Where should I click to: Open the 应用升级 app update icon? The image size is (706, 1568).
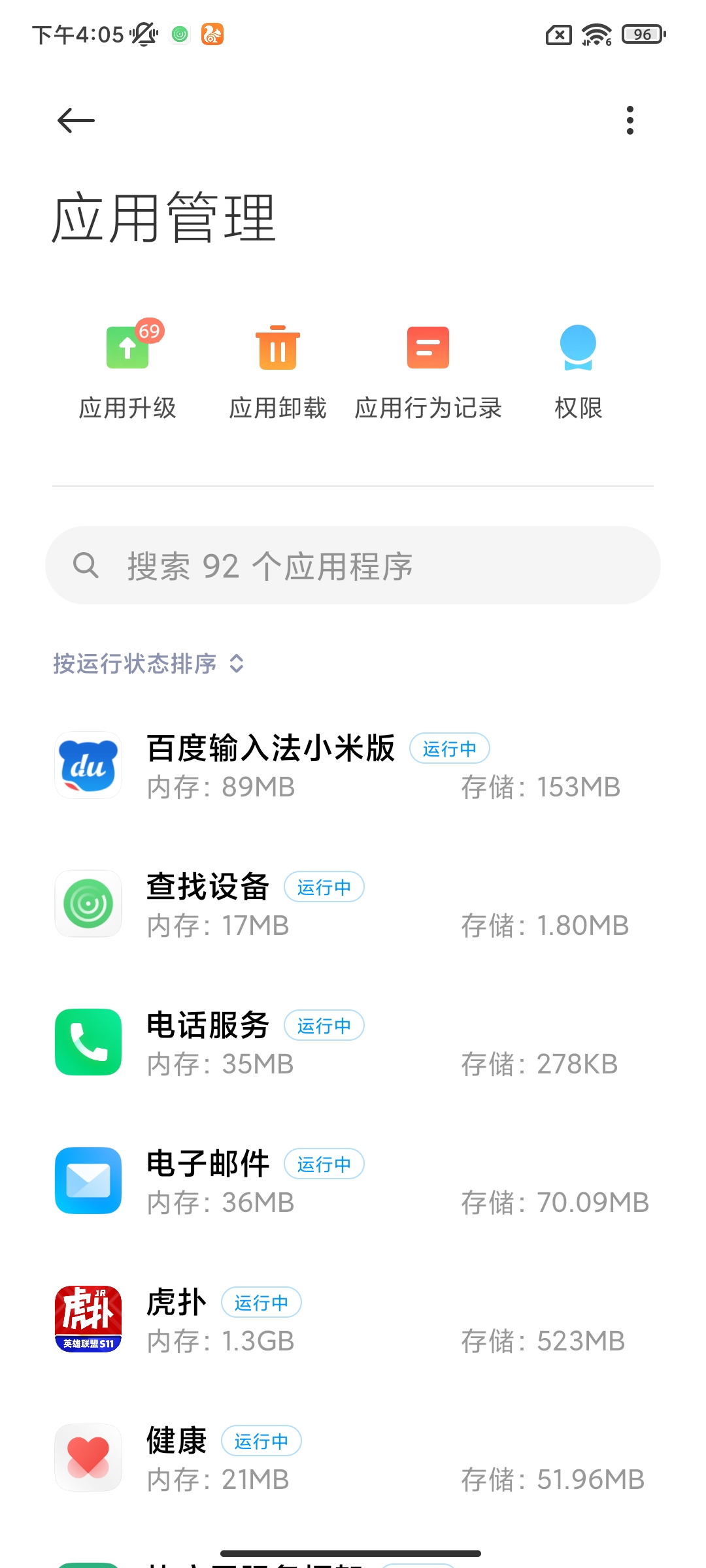pos(127,348)
